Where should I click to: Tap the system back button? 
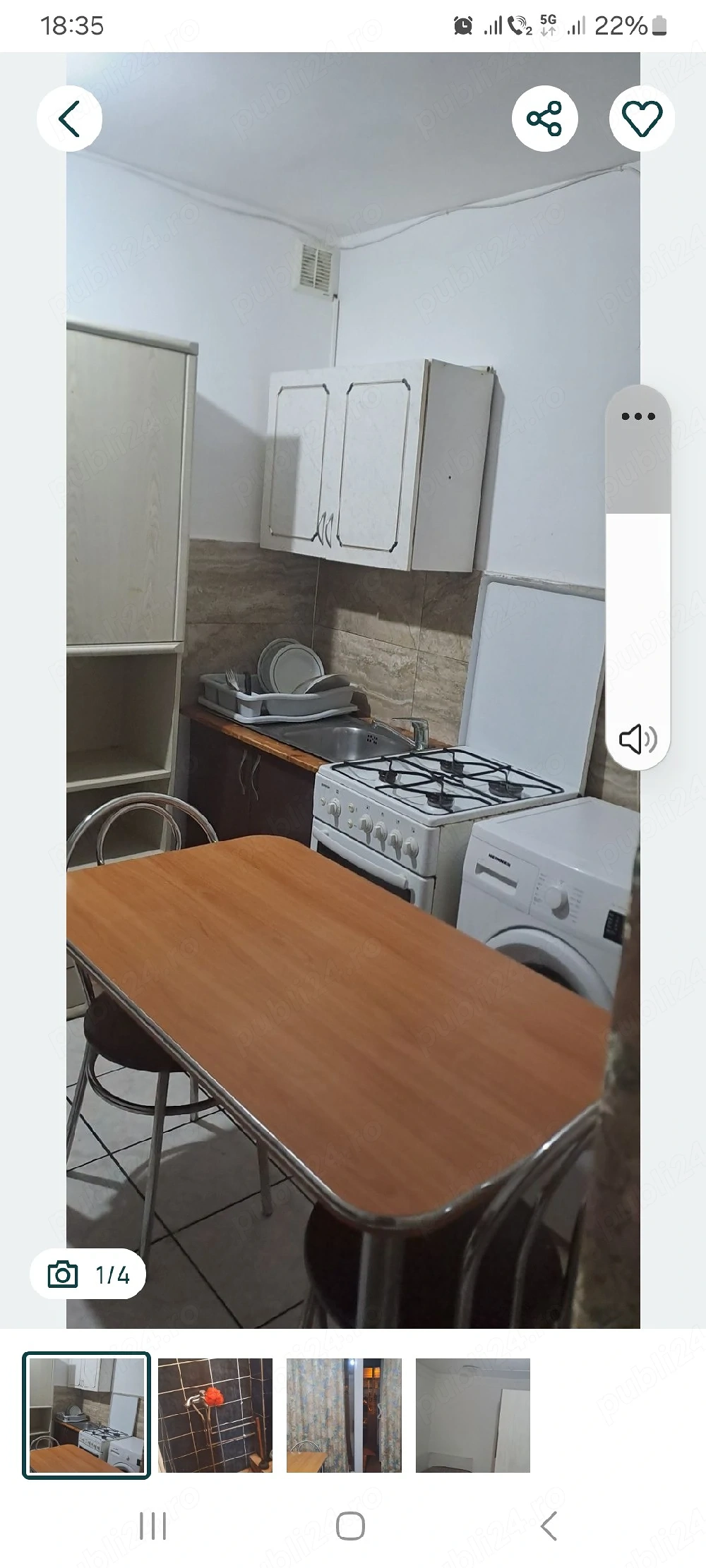click(x=549, y=1526)
